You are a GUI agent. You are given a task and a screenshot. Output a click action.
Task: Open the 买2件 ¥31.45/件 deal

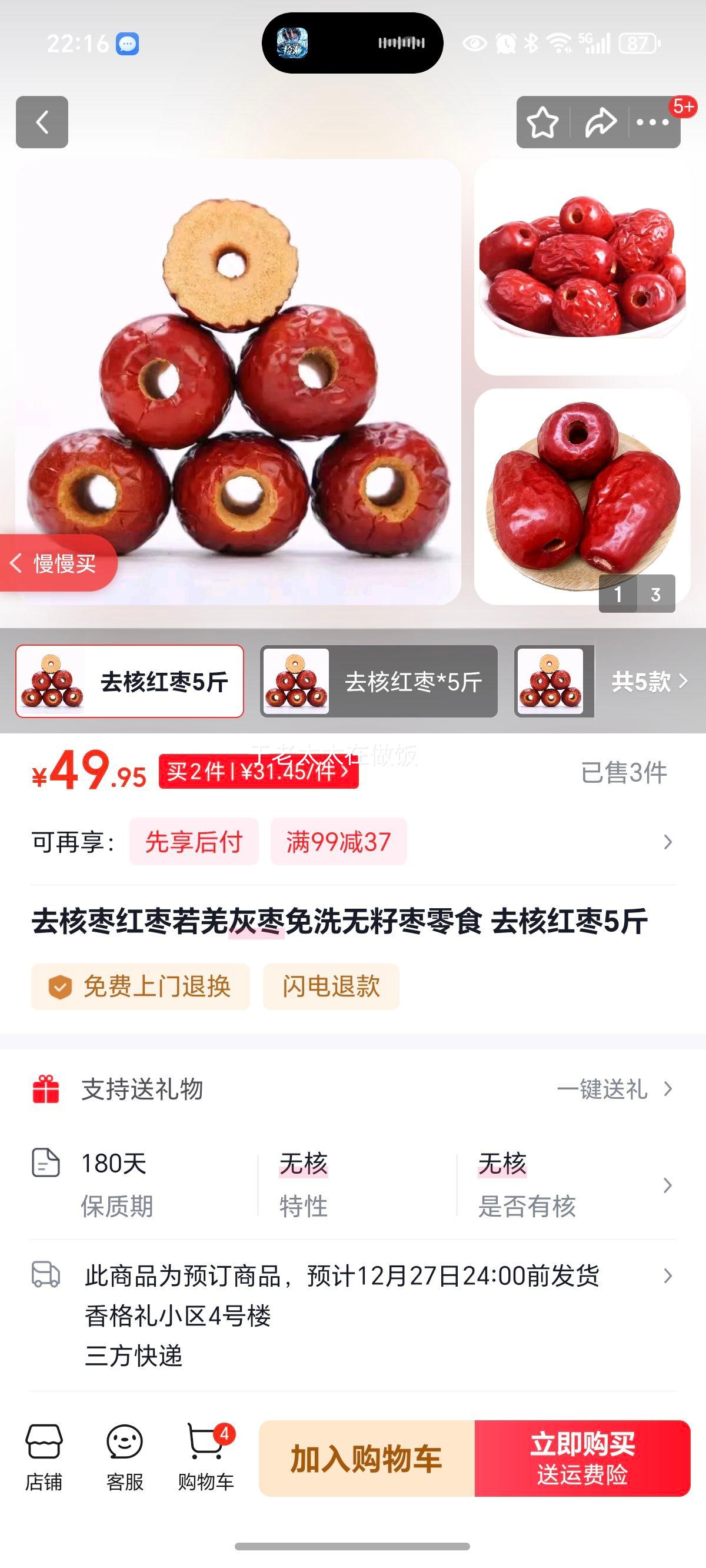[x=258, y=772]
